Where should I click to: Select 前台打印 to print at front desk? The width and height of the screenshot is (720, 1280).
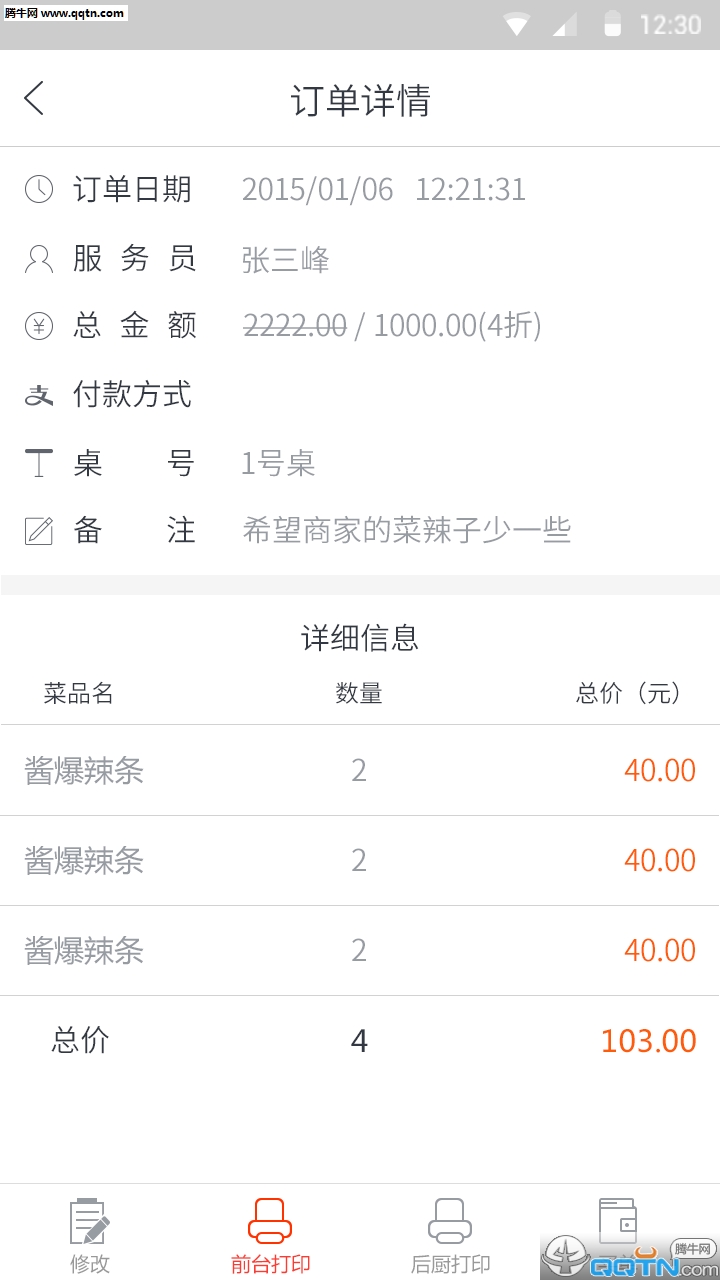pyautogui.click(x=270, y=1236)
